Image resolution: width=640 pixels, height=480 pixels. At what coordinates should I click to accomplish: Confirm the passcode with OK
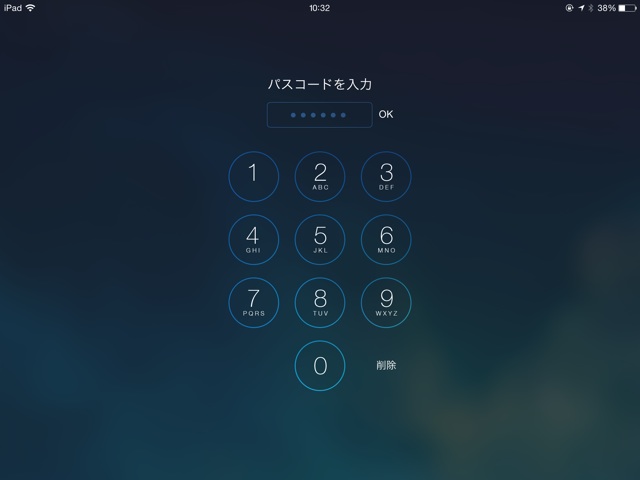(386, 115)
